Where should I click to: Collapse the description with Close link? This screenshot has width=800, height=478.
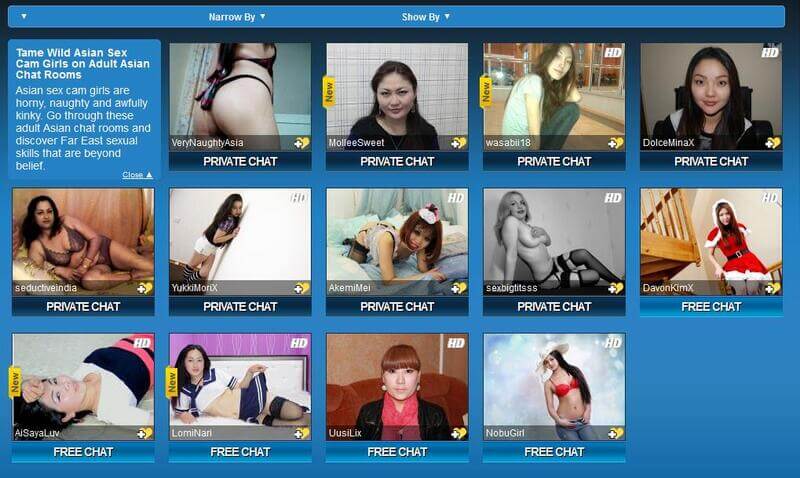click(137, 175)
